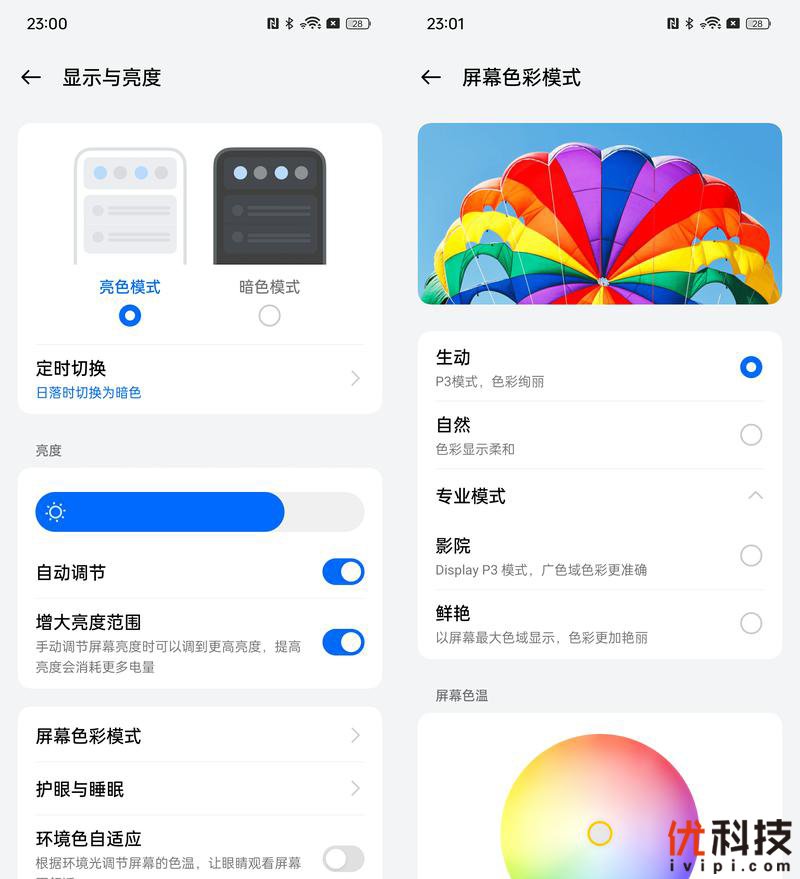Image resolution: width=800 pixels, height=879 pixels.
Task: Select 暗色模式 radio button
Action: click(269, 316)
